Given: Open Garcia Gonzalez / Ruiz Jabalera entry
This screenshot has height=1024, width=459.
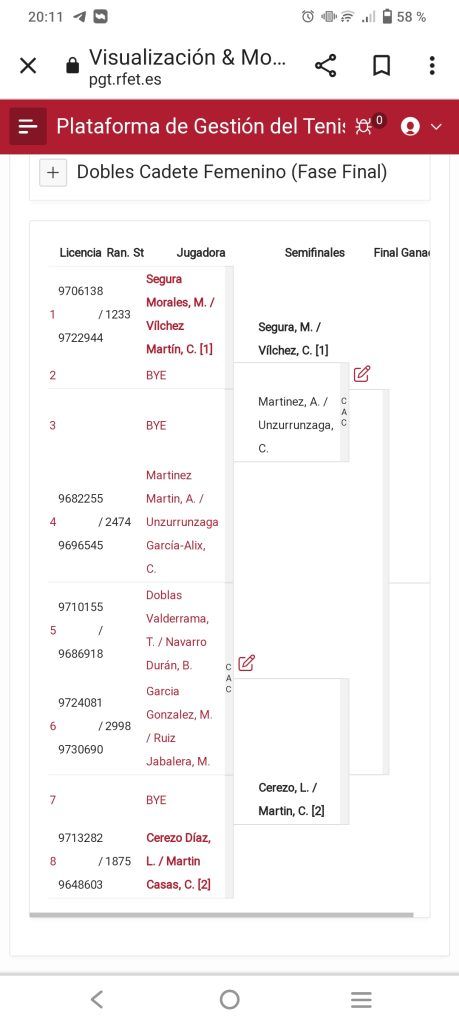Looking at the screenshot, I should point(180,726).
